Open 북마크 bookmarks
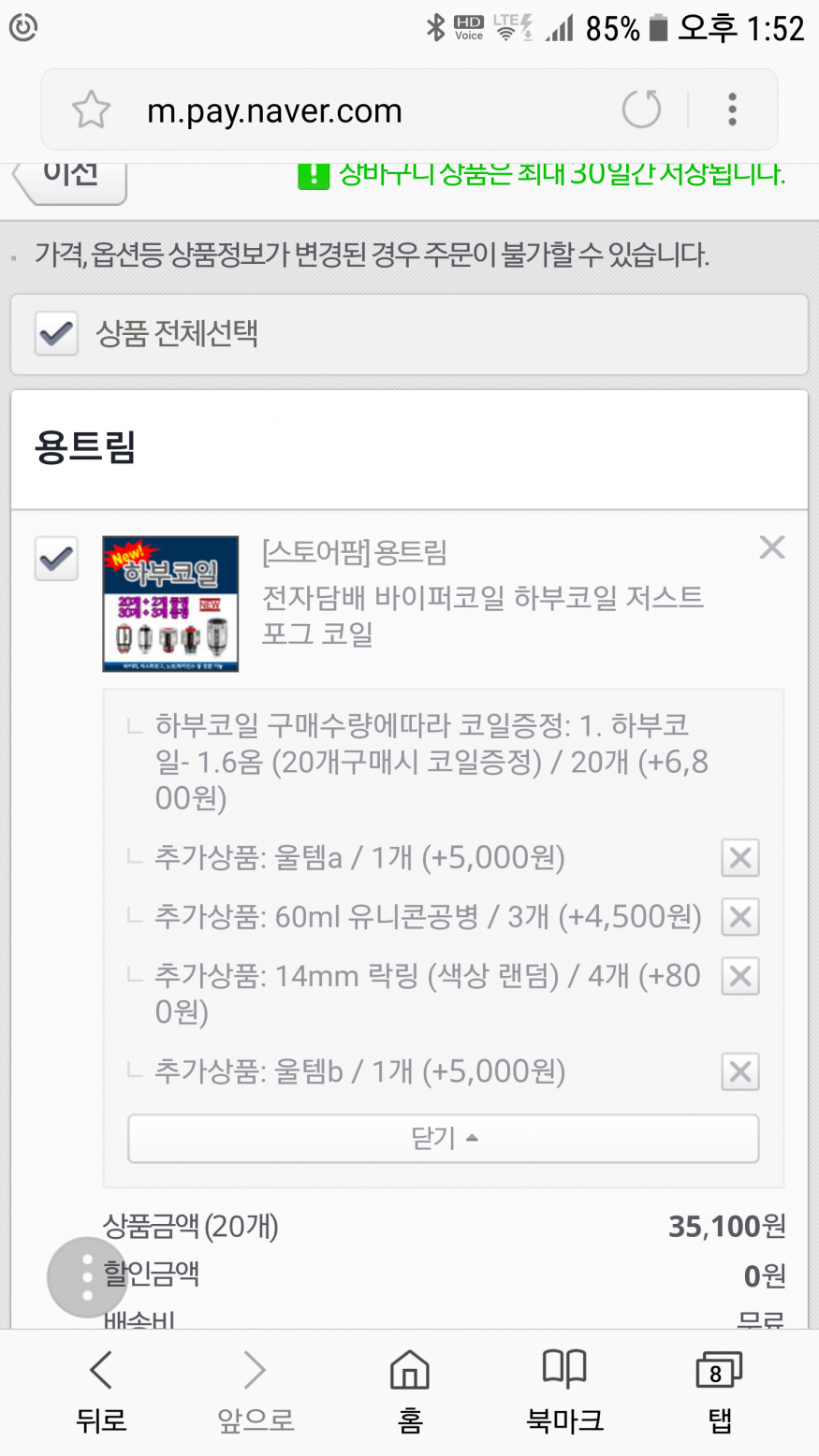 pyautogui.click(x=564, y=1392)
